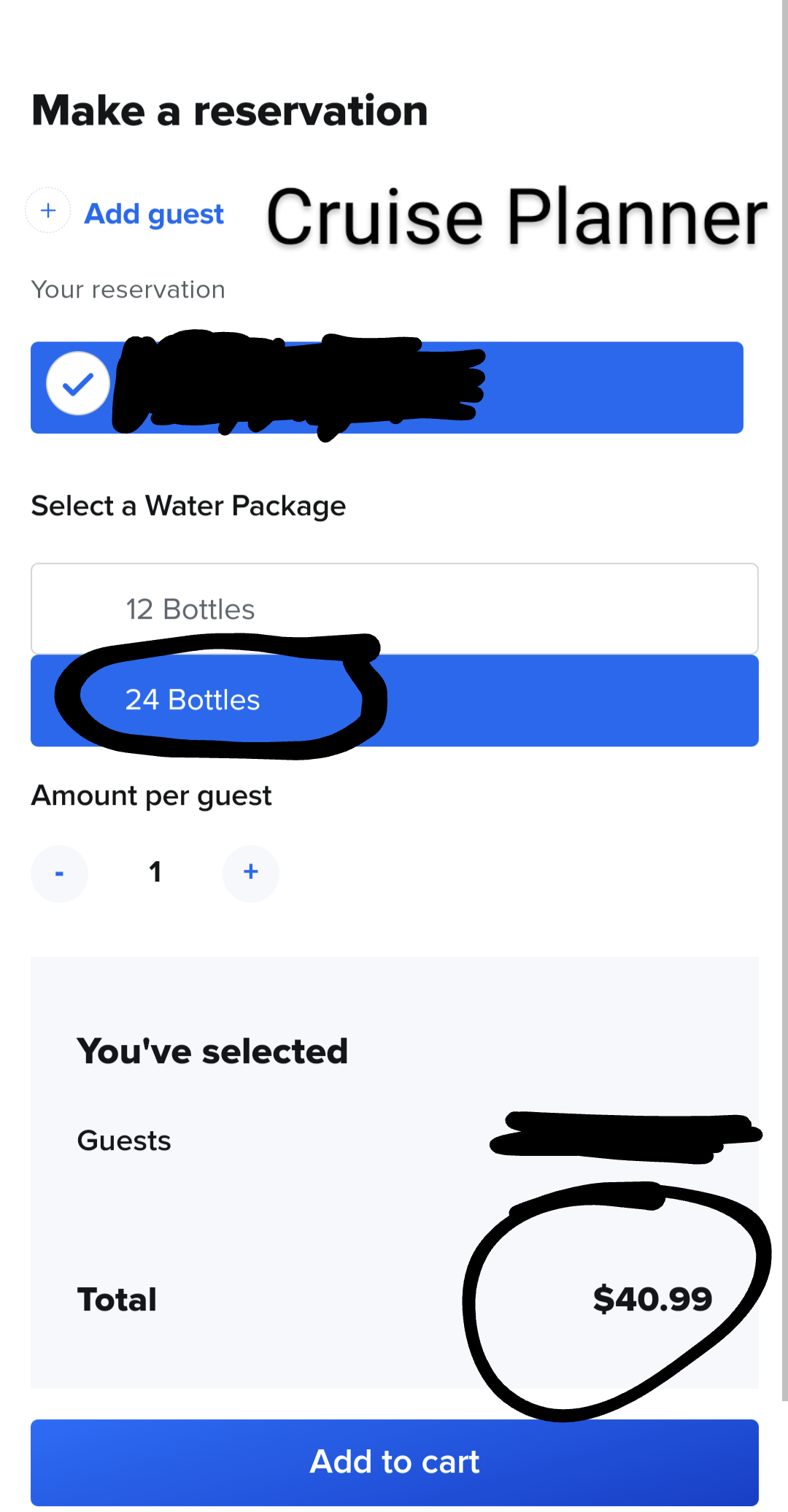Decrease amount per guest with minus
This screenshot has width=788, height=1512.
tap(59, 873)
